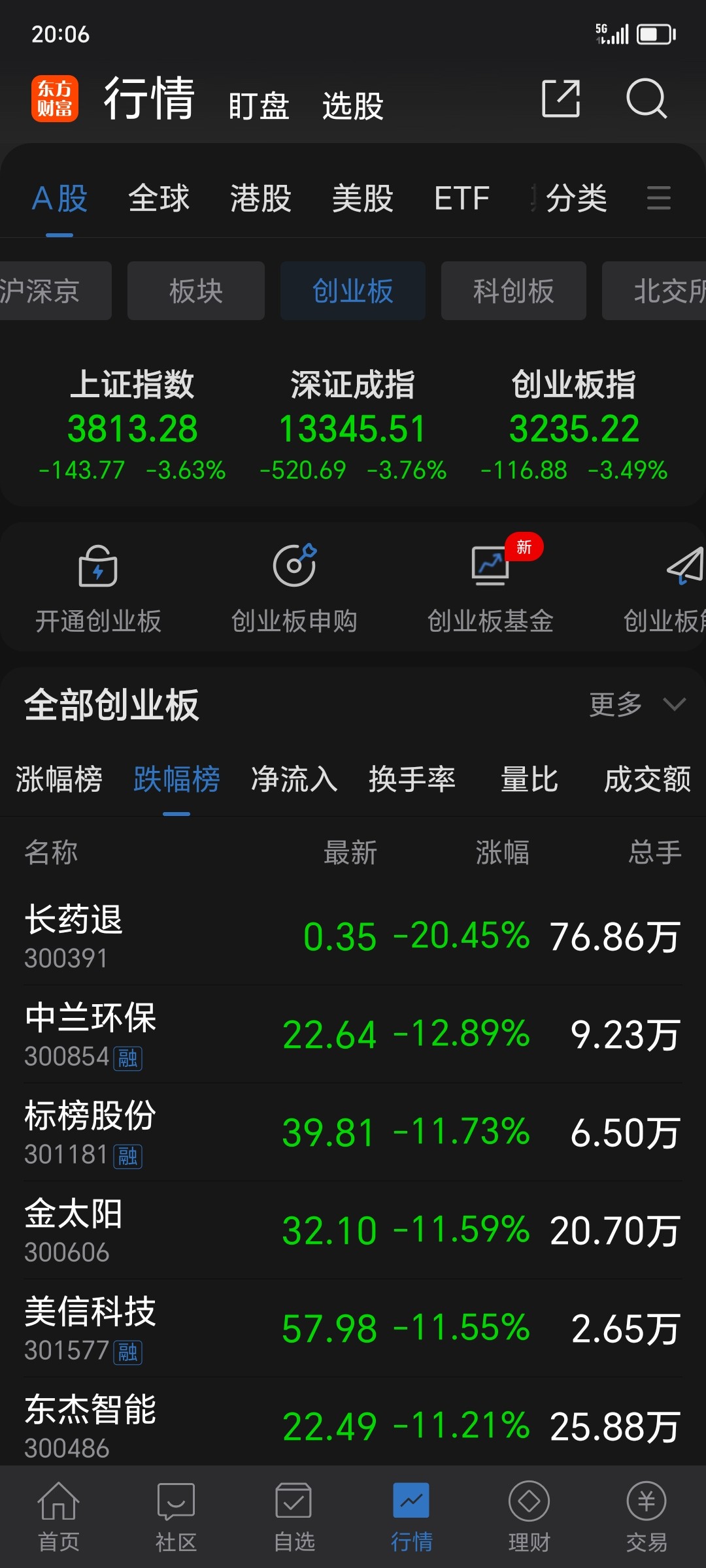Image resolution: width=706 pixels, height=1568 pixels.
Task: Switch to 选股 tab
Action: 352,106
